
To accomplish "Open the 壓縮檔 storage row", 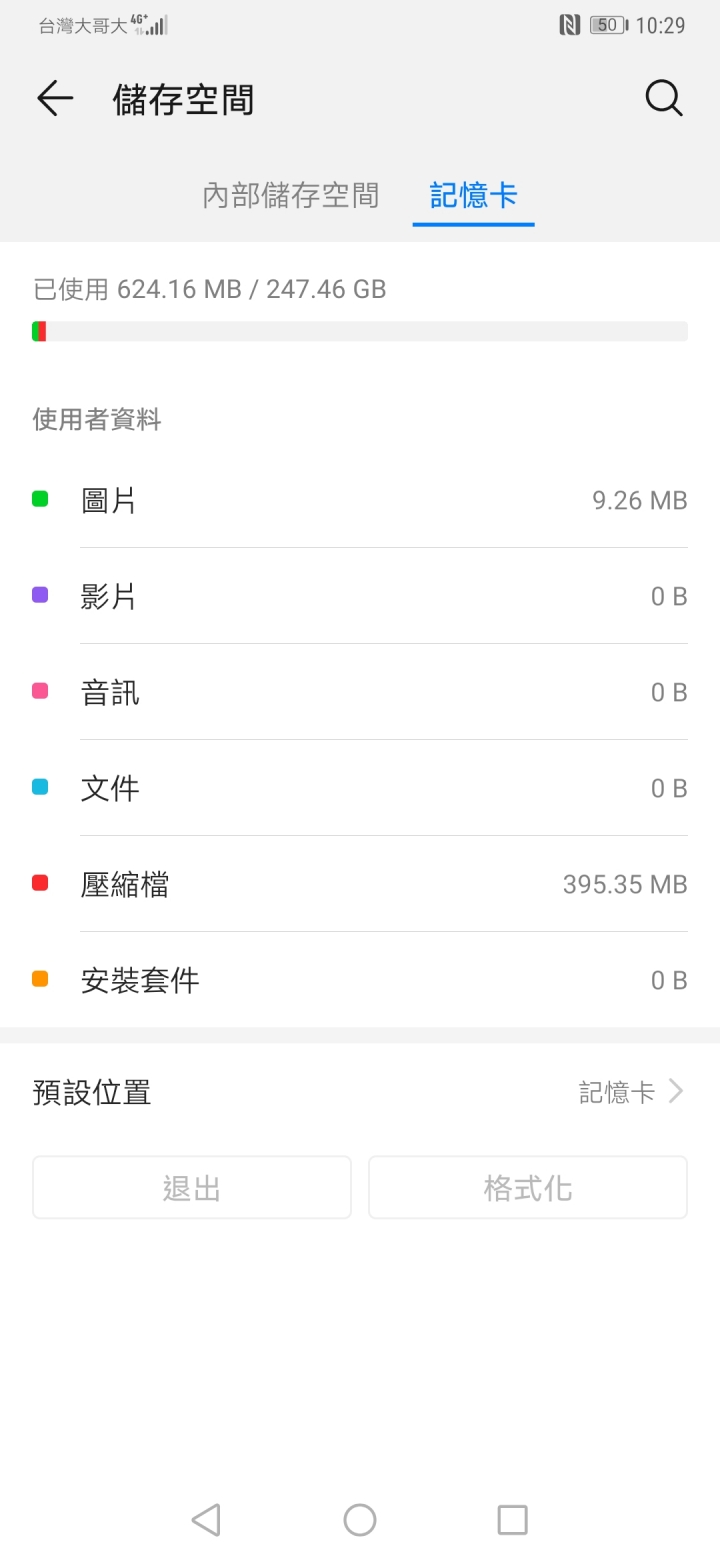I will [360, 884].
